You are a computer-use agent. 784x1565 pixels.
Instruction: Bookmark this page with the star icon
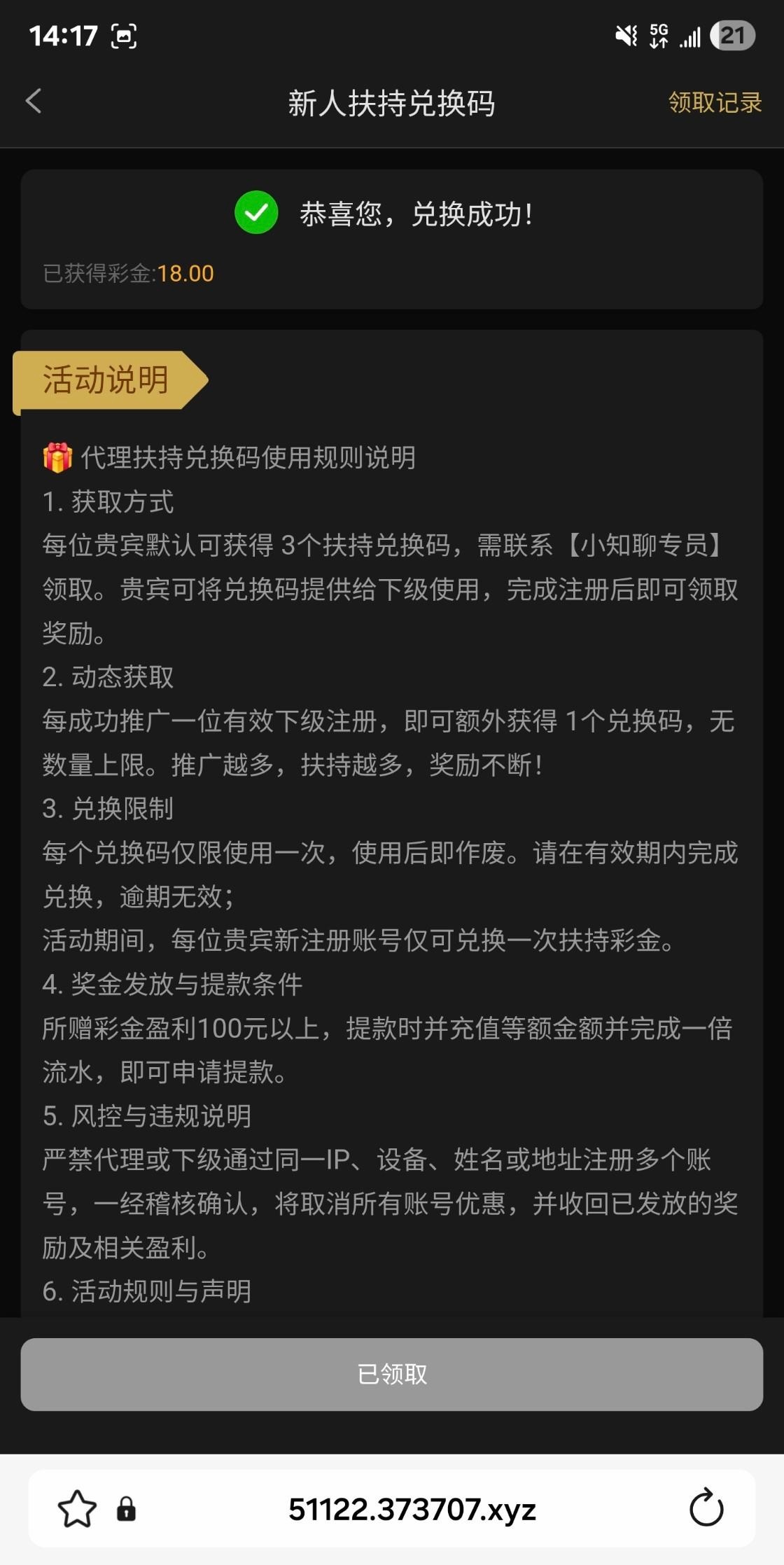[77, 1508]
